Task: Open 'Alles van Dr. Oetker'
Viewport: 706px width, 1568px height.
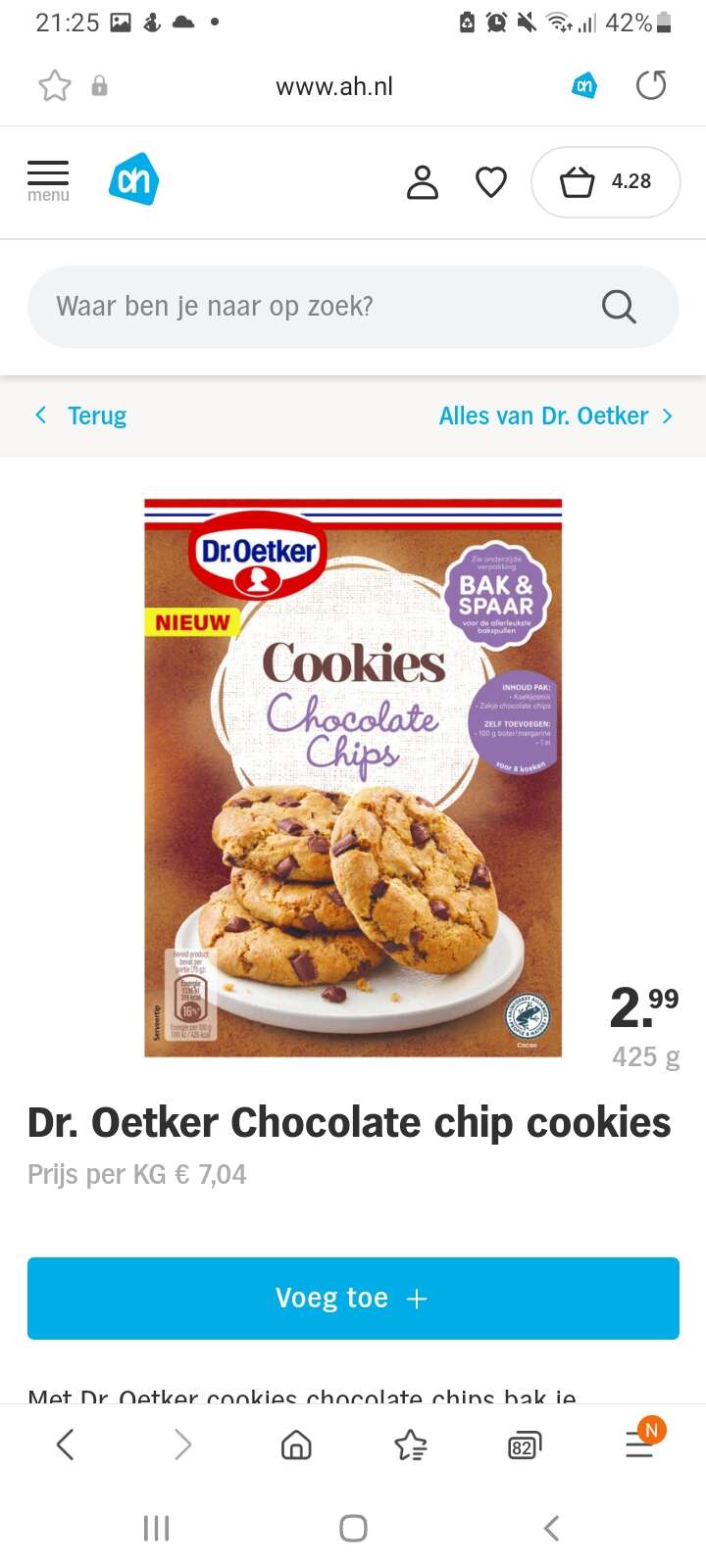Action: point(556,416)
